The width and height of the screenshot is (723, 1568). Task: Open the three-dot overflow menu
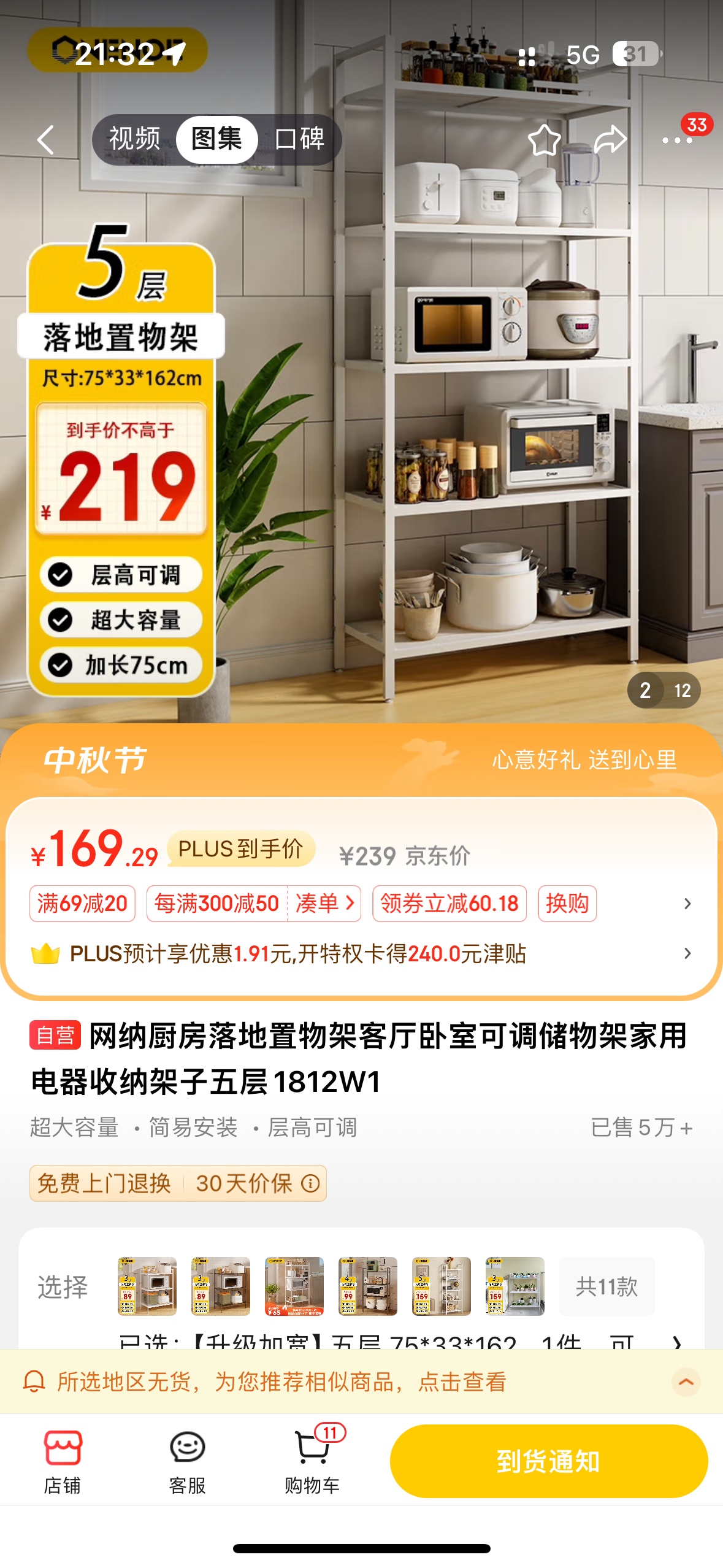pos(677,140)
